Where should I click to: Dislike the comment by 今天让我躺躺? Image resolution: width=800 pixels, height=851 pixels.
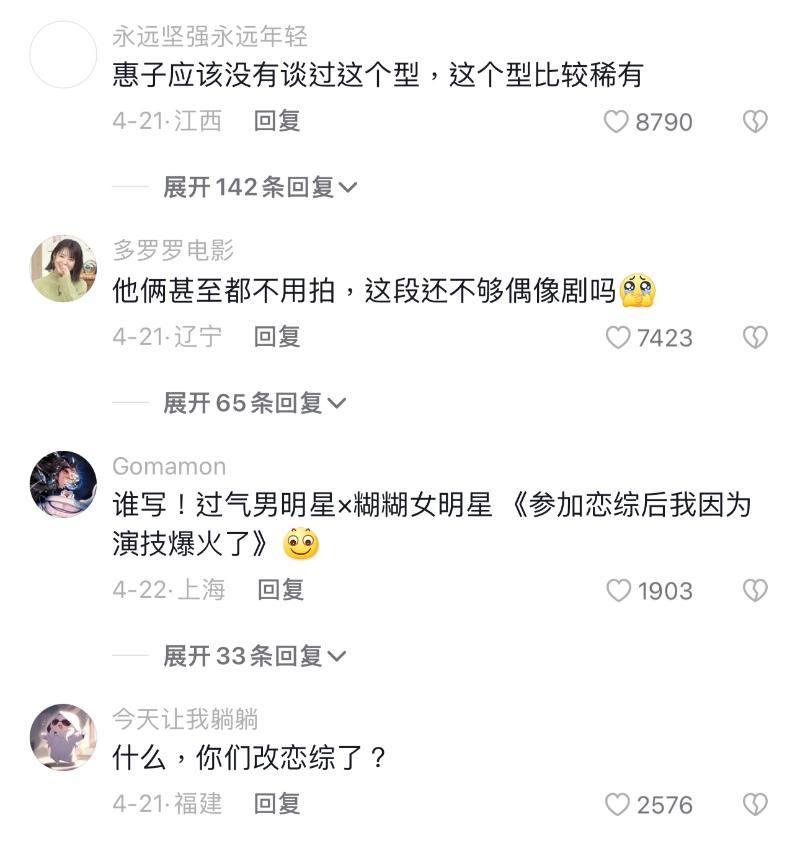(x=755, y=804)
